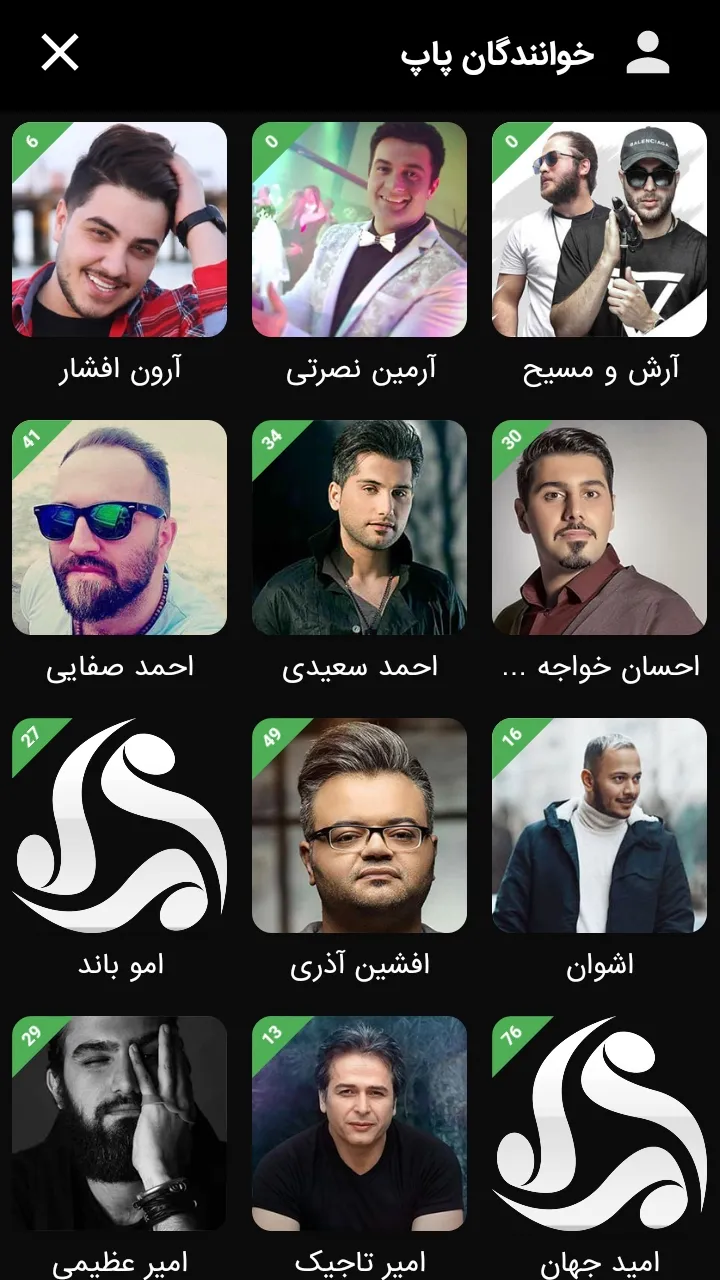The height and width of the screenshot is (1280, 720).
Task: Open the user profile icon
Action: (x=647, y=53)
